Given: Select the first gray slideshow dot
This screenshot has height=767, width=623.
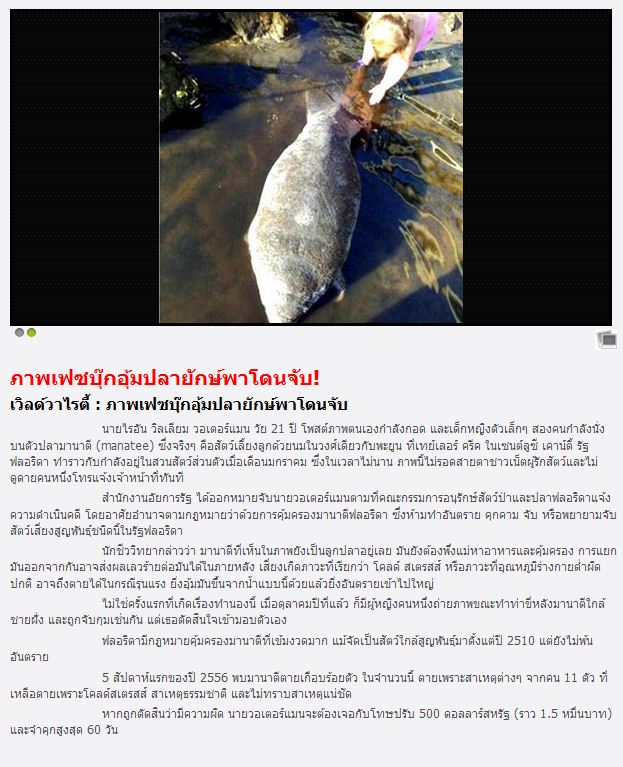Looking at the screenshot, I should [19, 333].
